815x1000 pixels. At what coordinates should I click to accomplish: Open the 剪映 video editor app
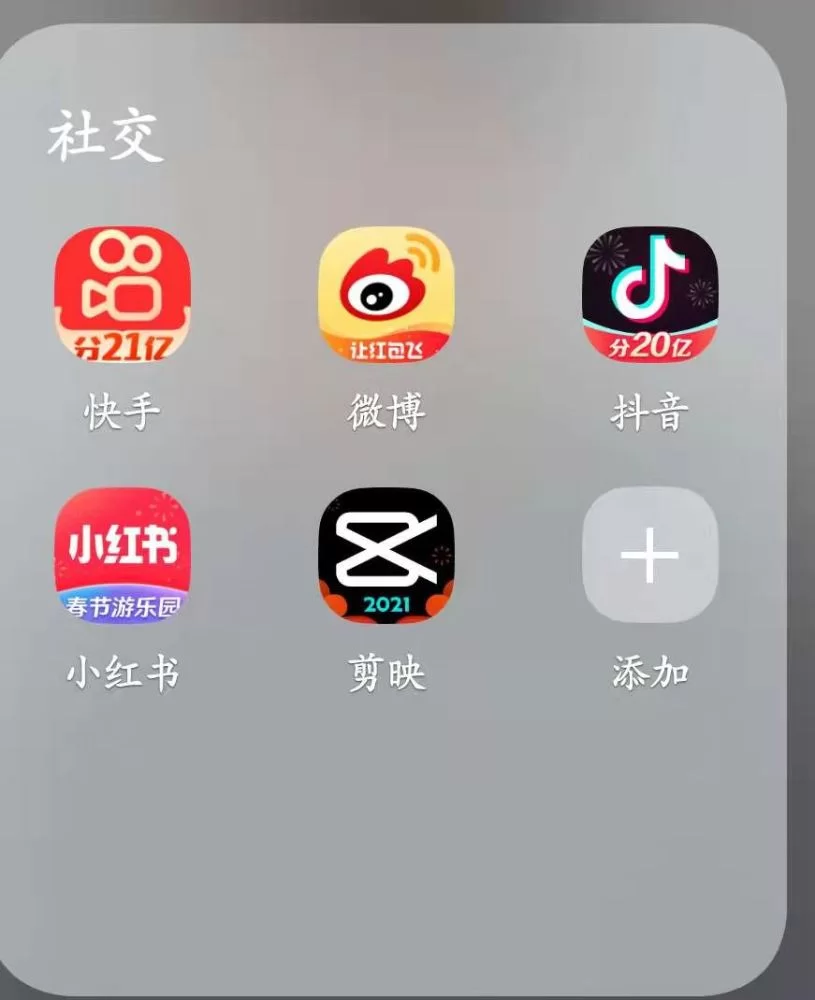coord(386,555)
